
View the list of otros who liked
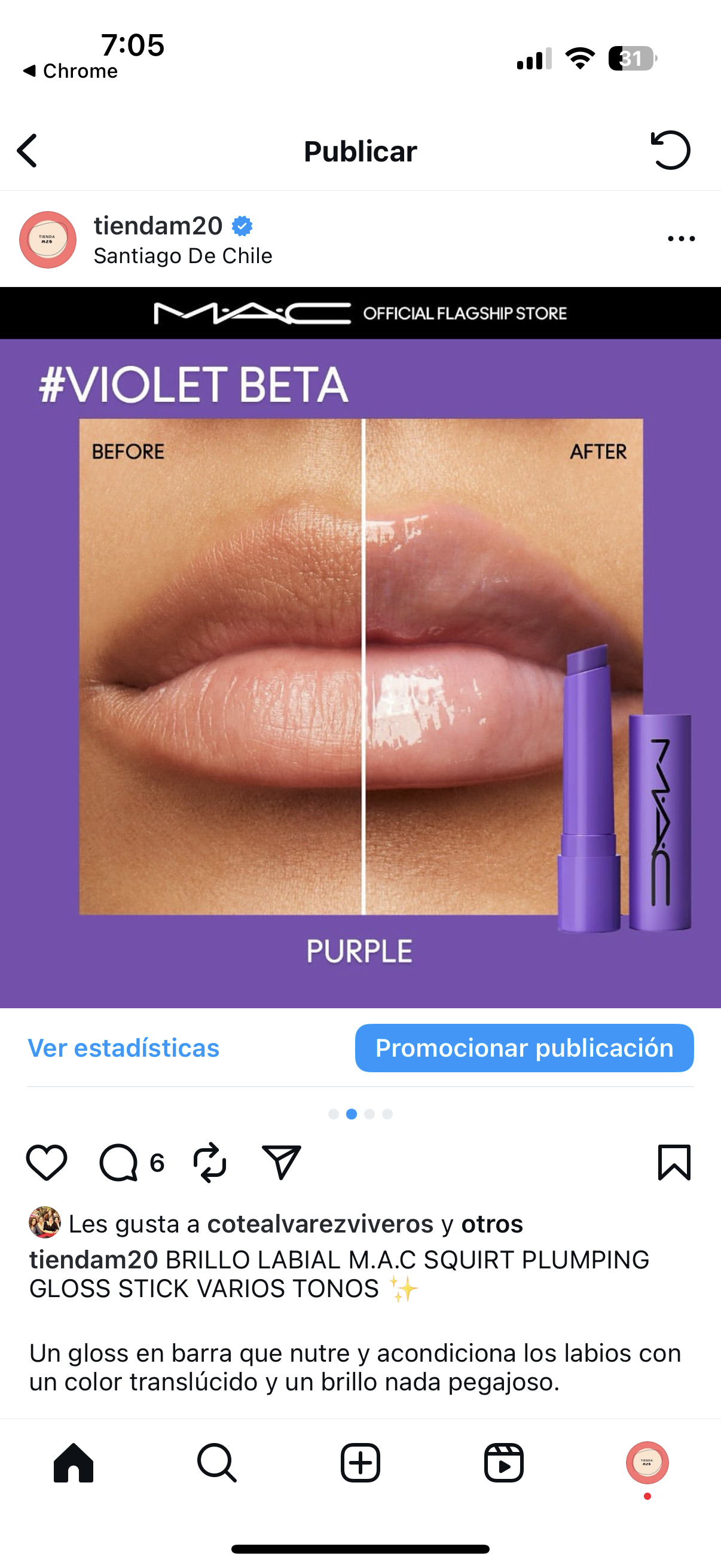tap(491, 1224)
